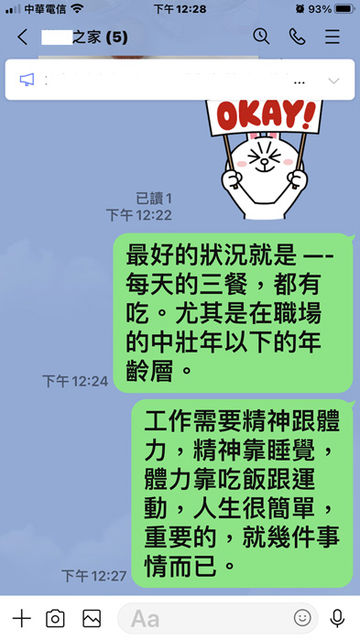This screenshot has height=640, width=360.
Task: Tap the plus attachment icon
Action: pyautogui.click(x=22, y=618)
